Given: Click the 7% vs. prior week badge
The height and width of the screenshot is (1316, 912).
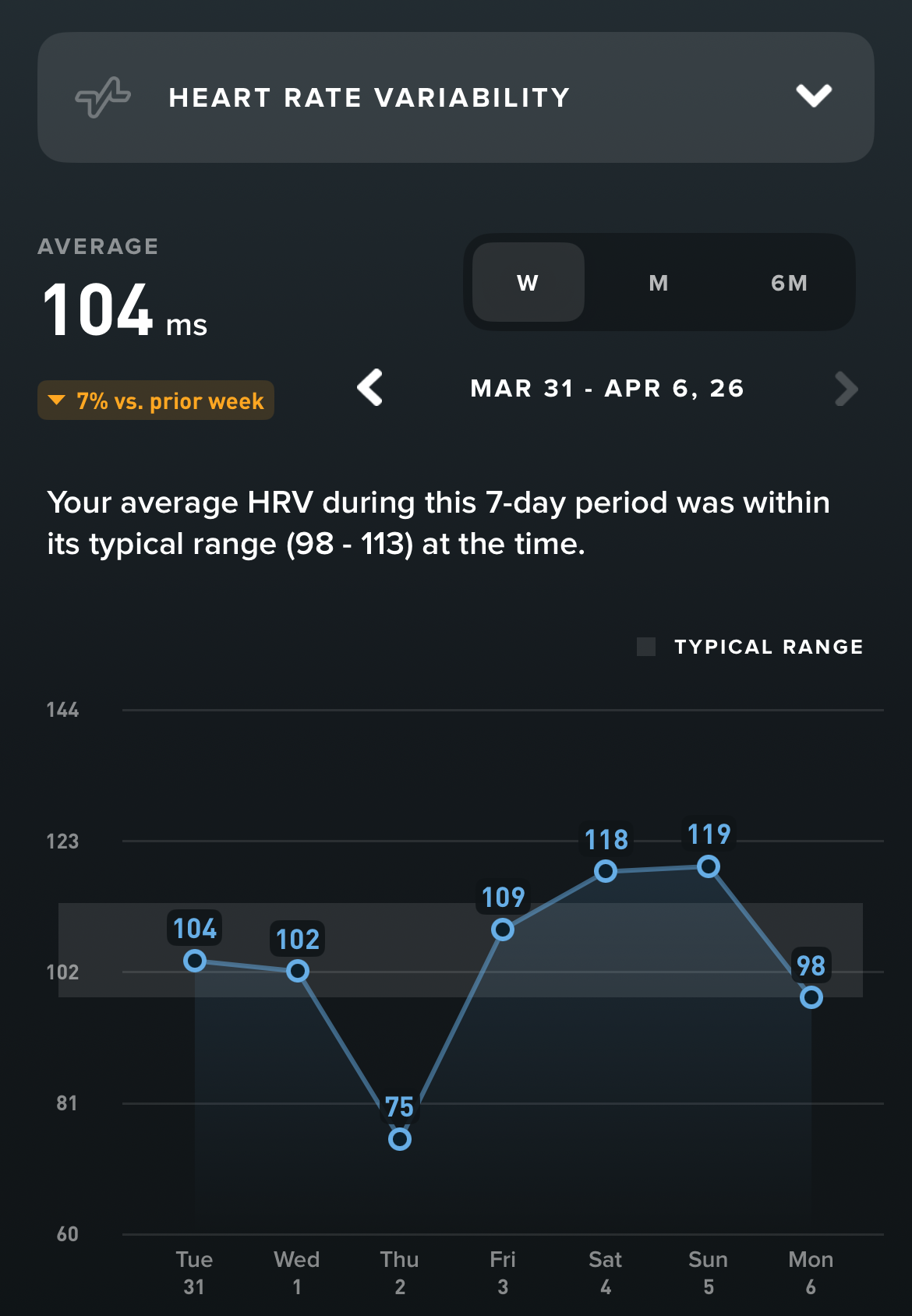Looking at the screenshot, I should click(x=155, y=400).
